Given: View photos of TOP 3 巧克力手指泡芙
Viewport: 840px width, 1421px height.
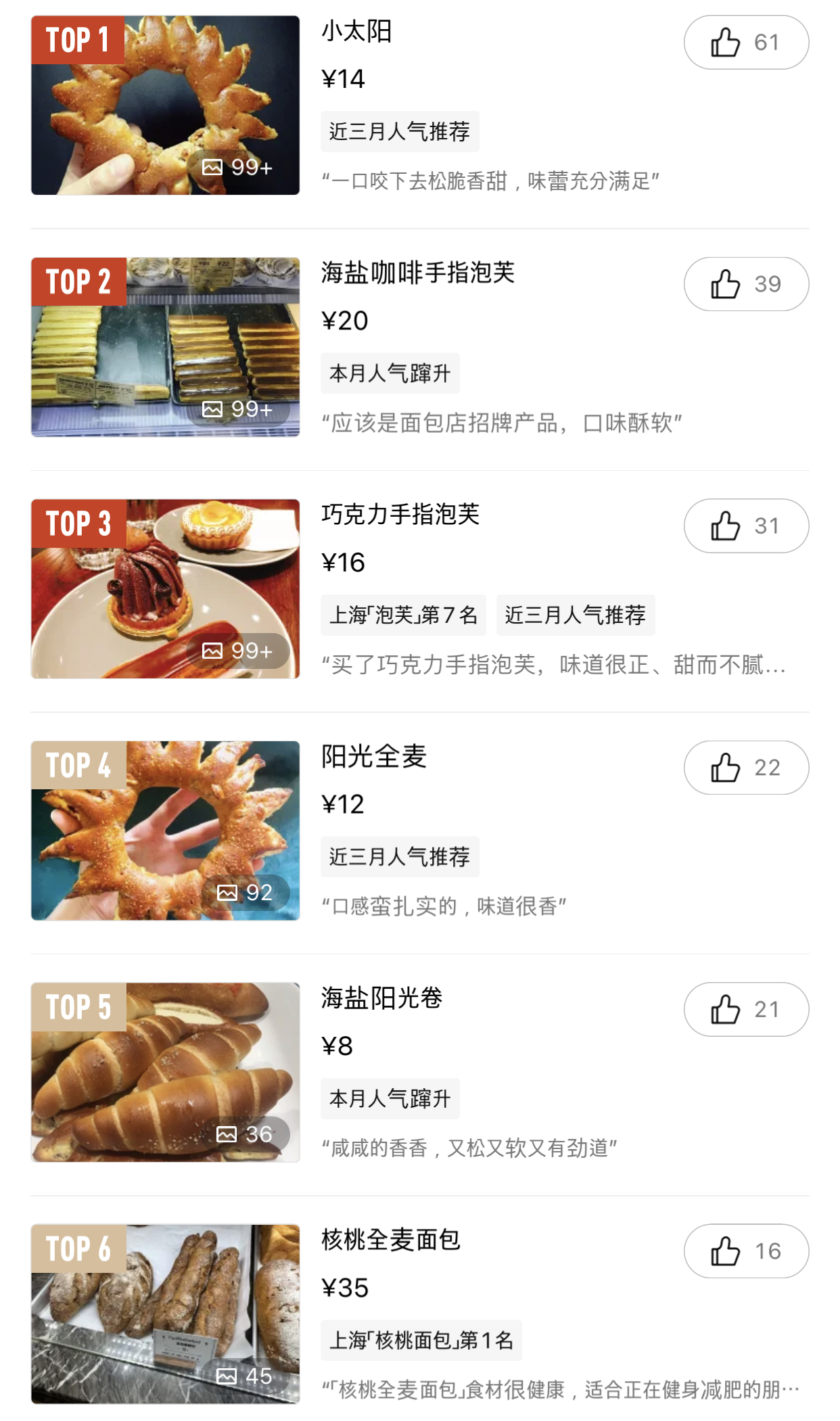Looking at the screenshot, I should [x=165, y=588].
